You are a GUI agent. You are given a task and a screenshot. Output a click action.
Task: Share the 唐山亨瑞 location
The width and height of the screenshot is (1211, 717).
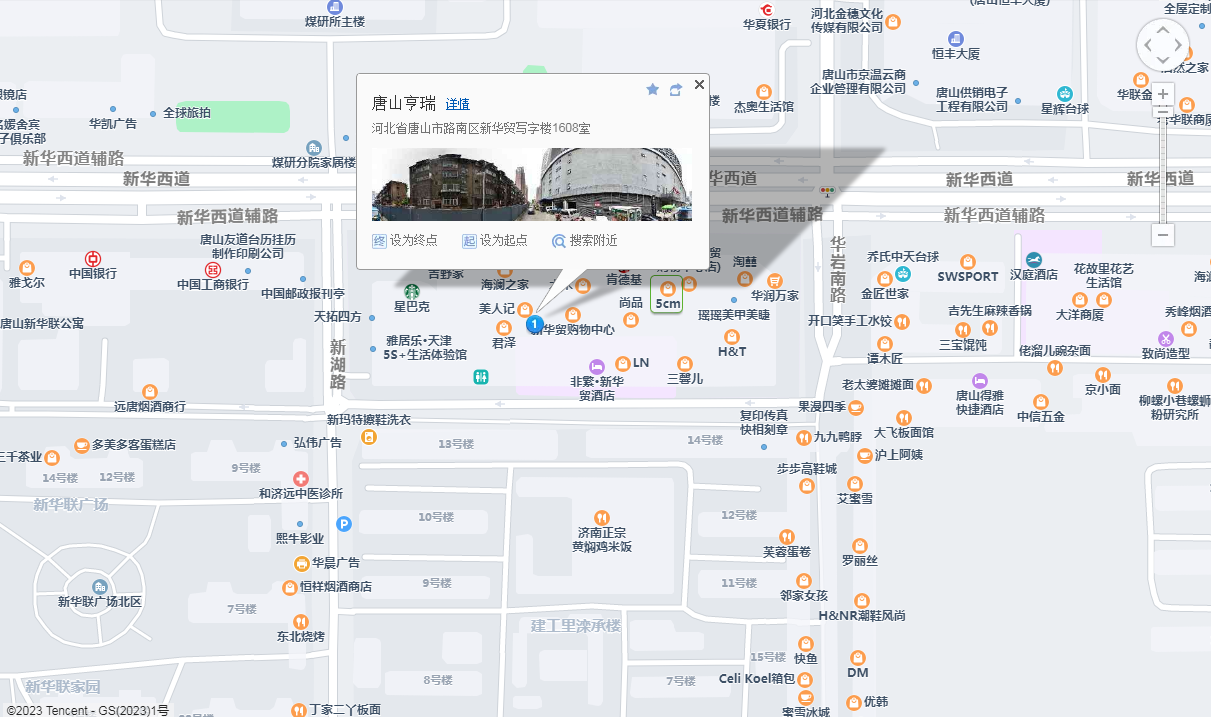[676, 90]
